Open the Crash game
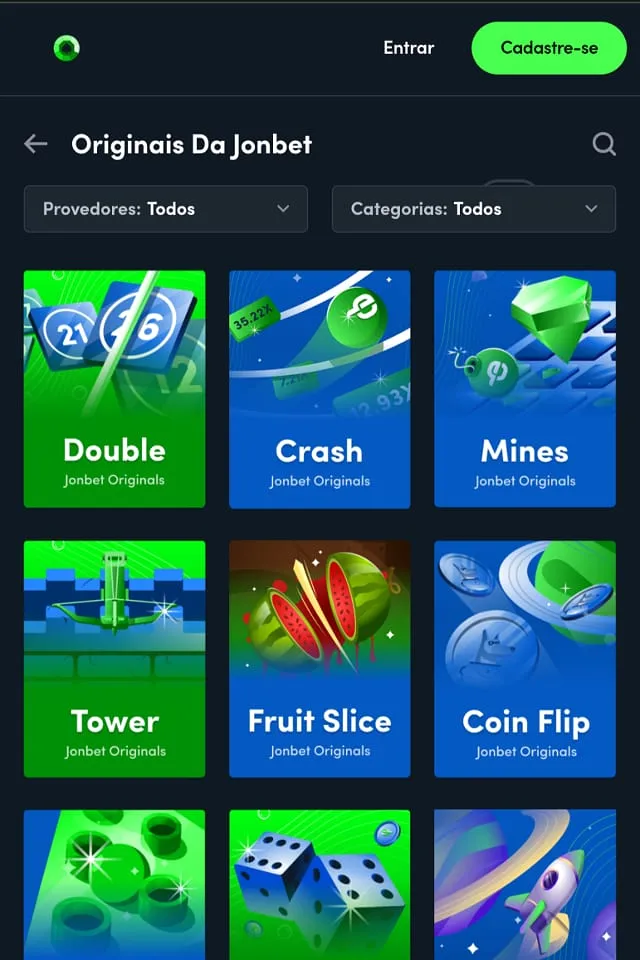Screen dimensions: 640x960 pos(319,389)
